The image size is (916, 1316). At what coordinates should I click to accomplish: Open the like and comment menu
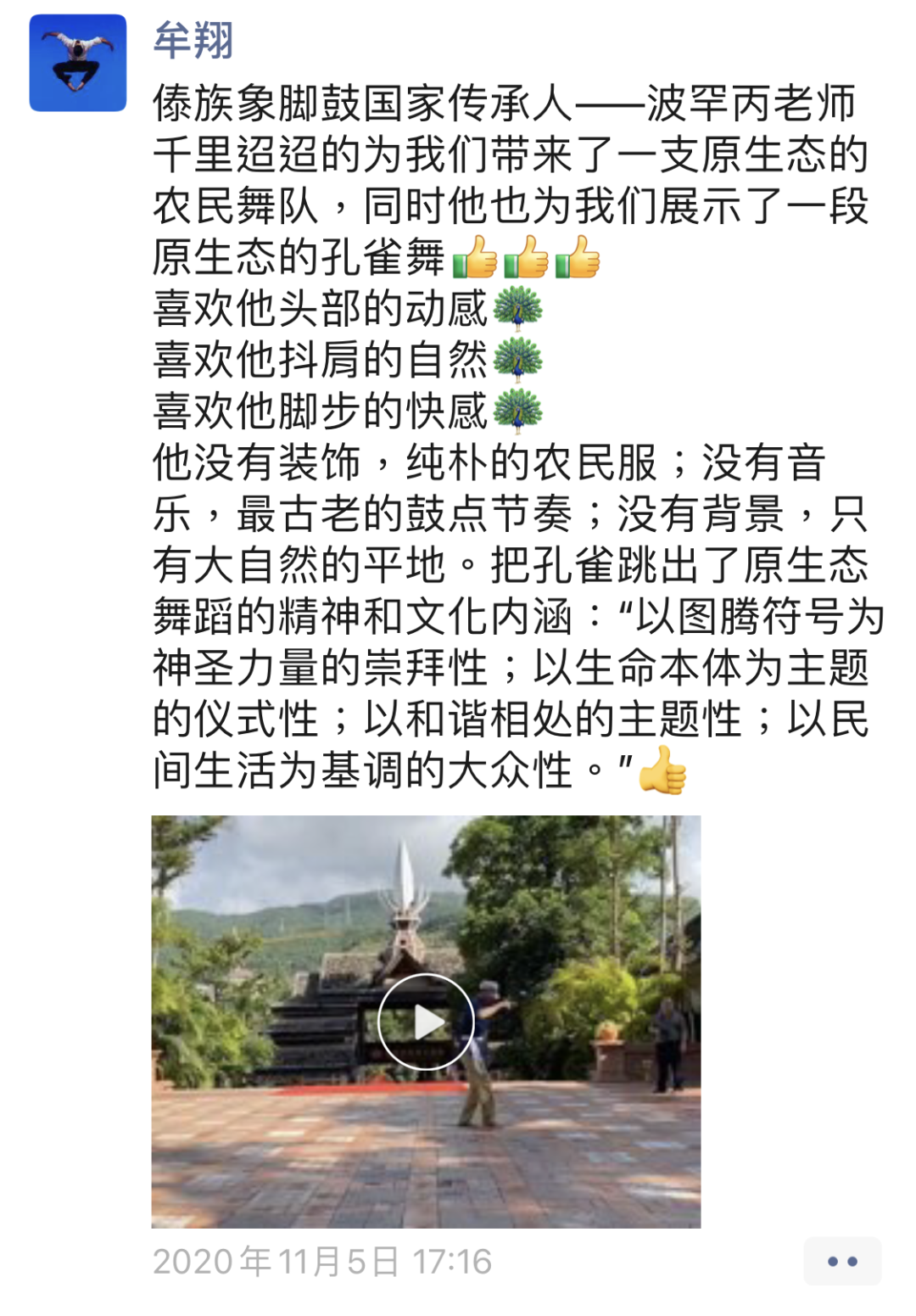pyautogui.click(x=841, y=1261)
